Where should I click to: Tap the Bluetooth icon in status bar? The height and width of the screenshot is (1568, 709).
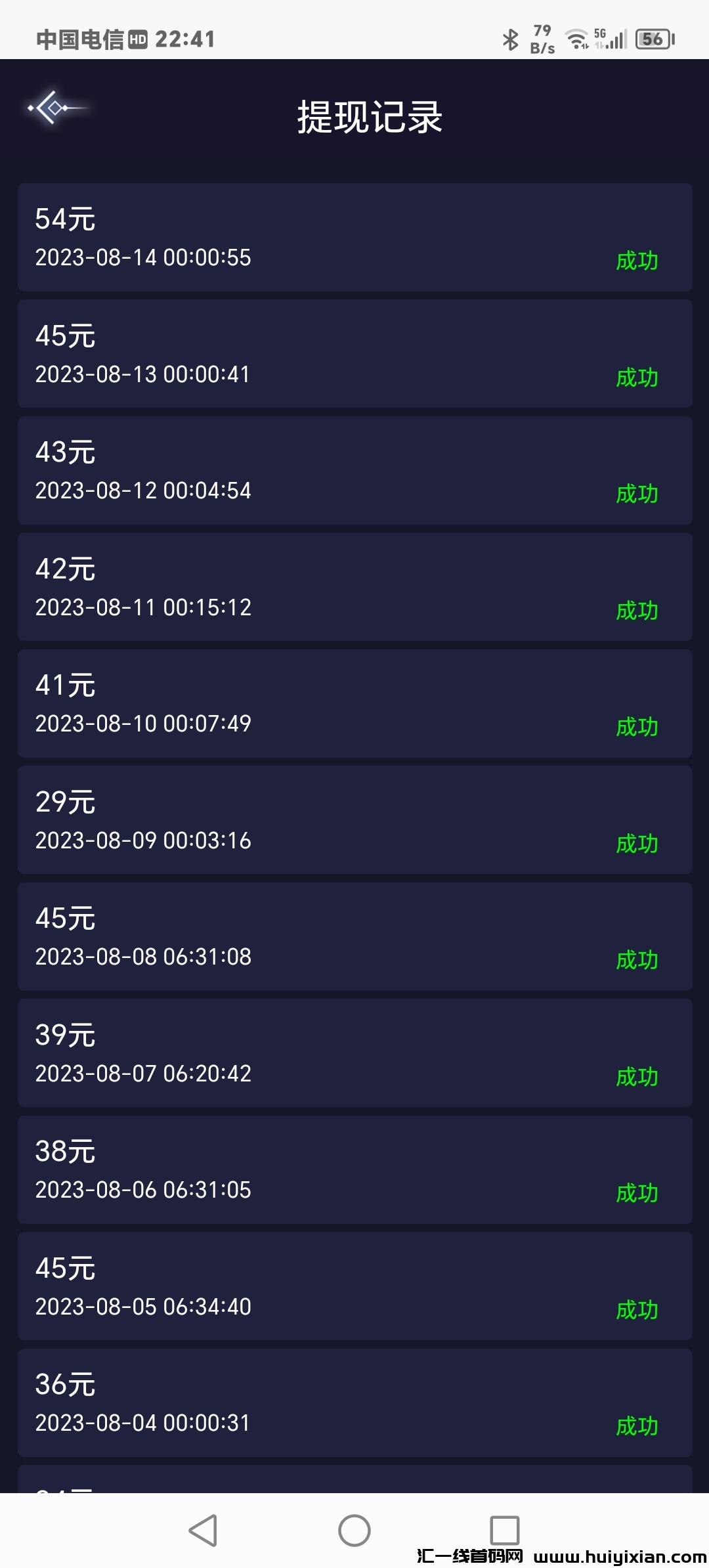510,37
